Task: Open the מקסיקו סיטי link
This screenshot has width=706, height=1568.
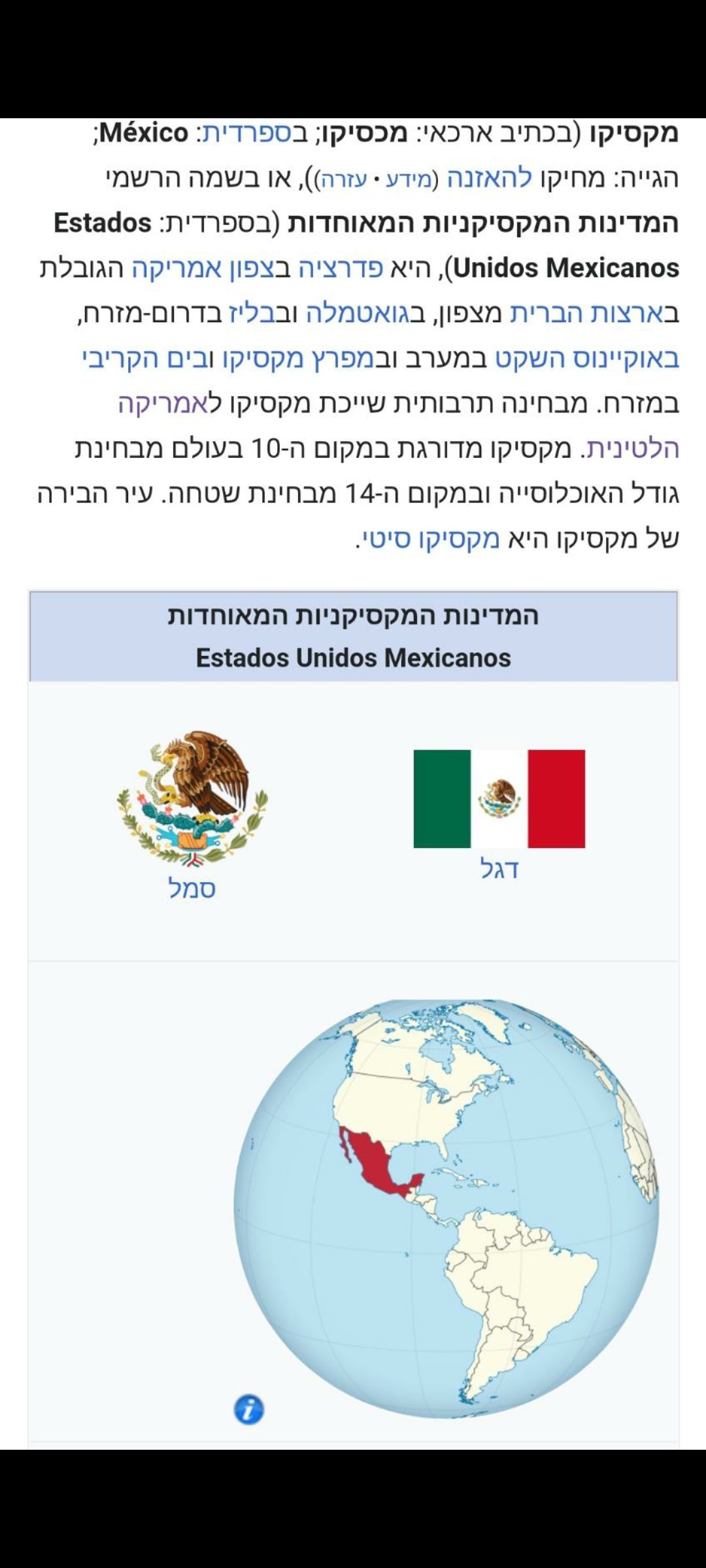Action: coord(431,540)
